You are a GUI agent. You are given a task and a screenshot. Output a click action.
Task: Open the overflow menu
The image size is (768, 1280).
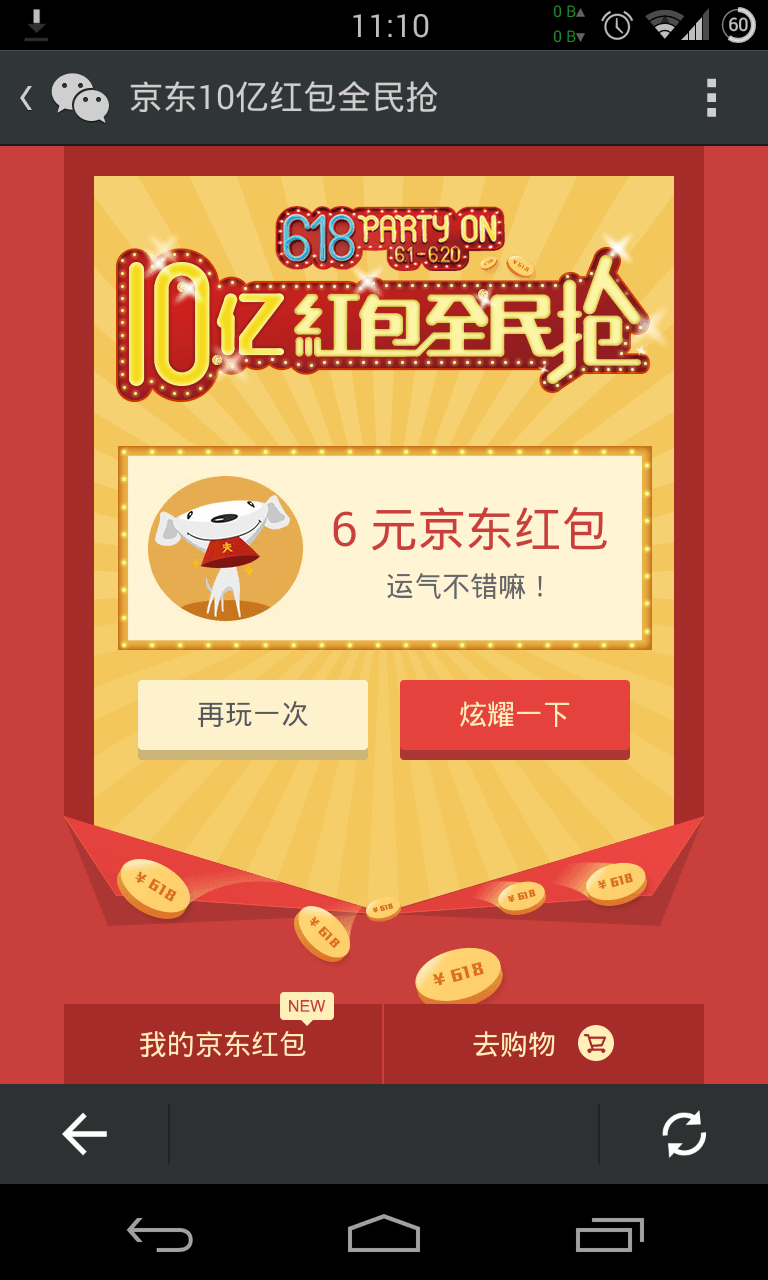[x=711, y=98]
